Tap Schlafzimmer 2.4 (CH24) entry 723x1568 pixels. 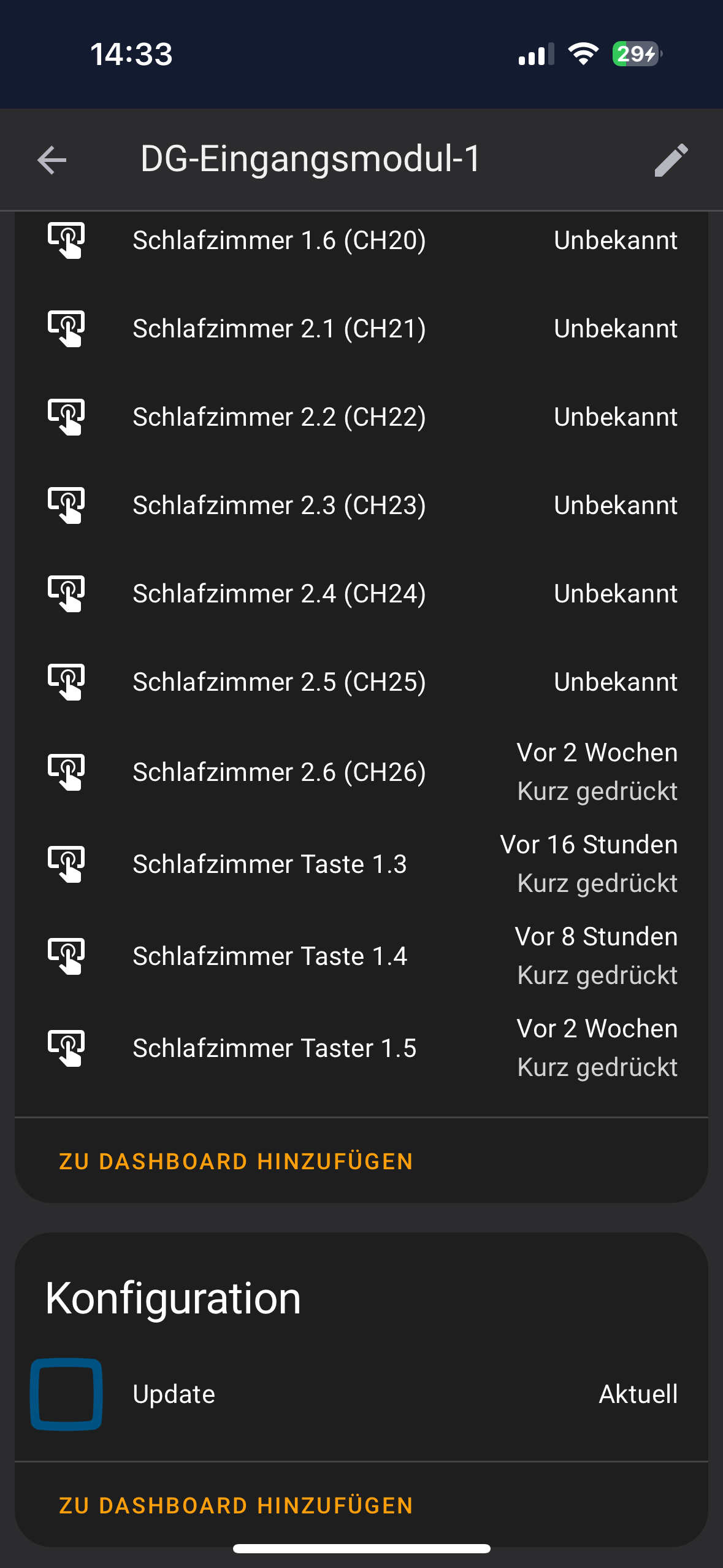point(362,594)
